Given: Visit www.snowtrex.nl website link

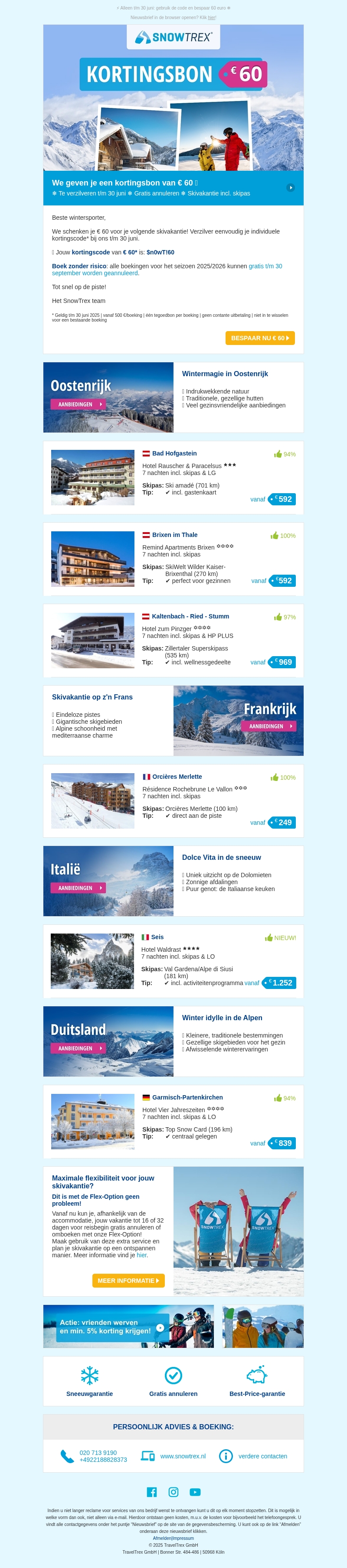Looking at the screenshot, I should click(x=183, y=1456).
